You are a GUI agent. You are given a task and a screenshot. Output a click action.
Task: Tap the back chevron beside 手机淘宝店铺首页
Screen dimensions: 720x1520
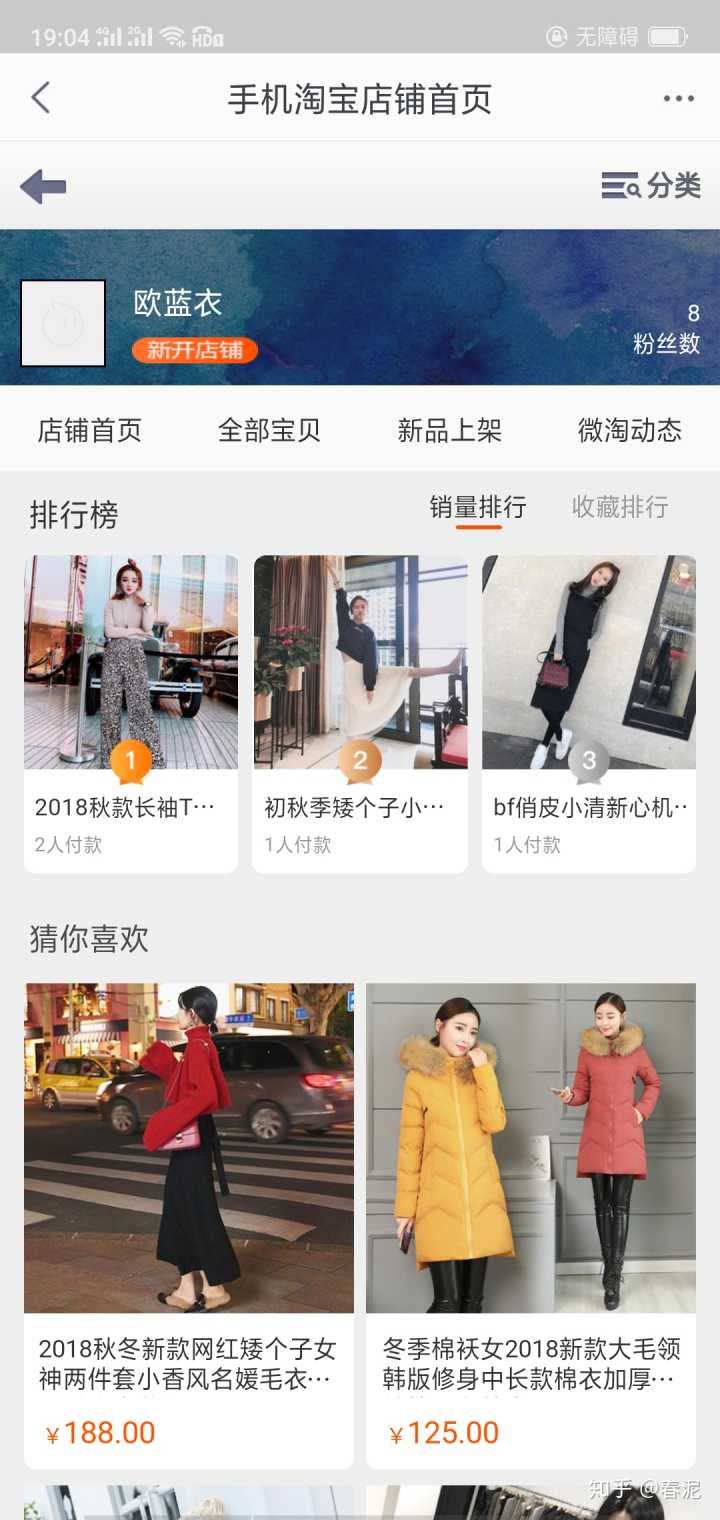pos(40,98)
